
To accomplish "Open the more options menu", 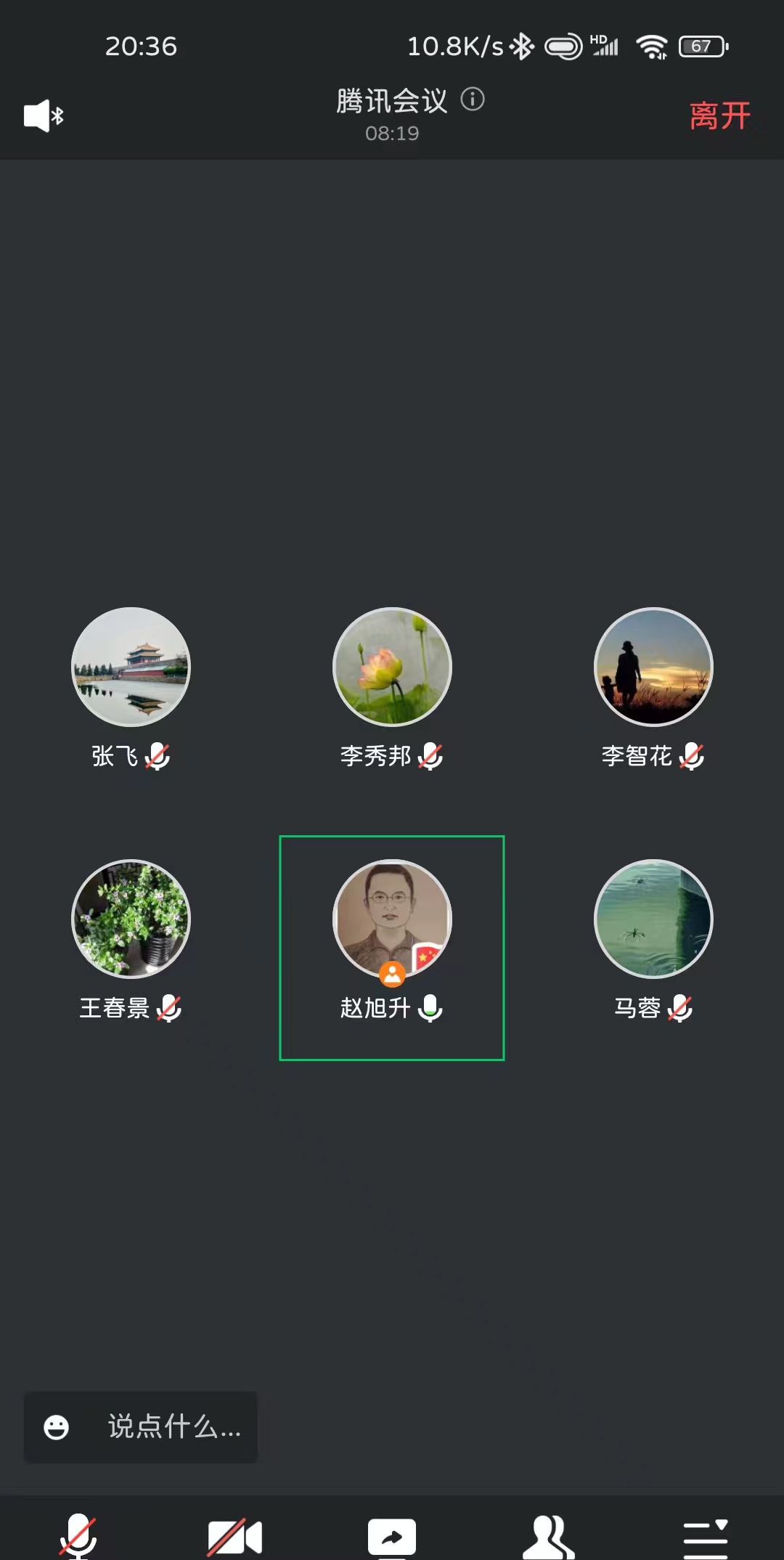I will (x=706, y=1536).
